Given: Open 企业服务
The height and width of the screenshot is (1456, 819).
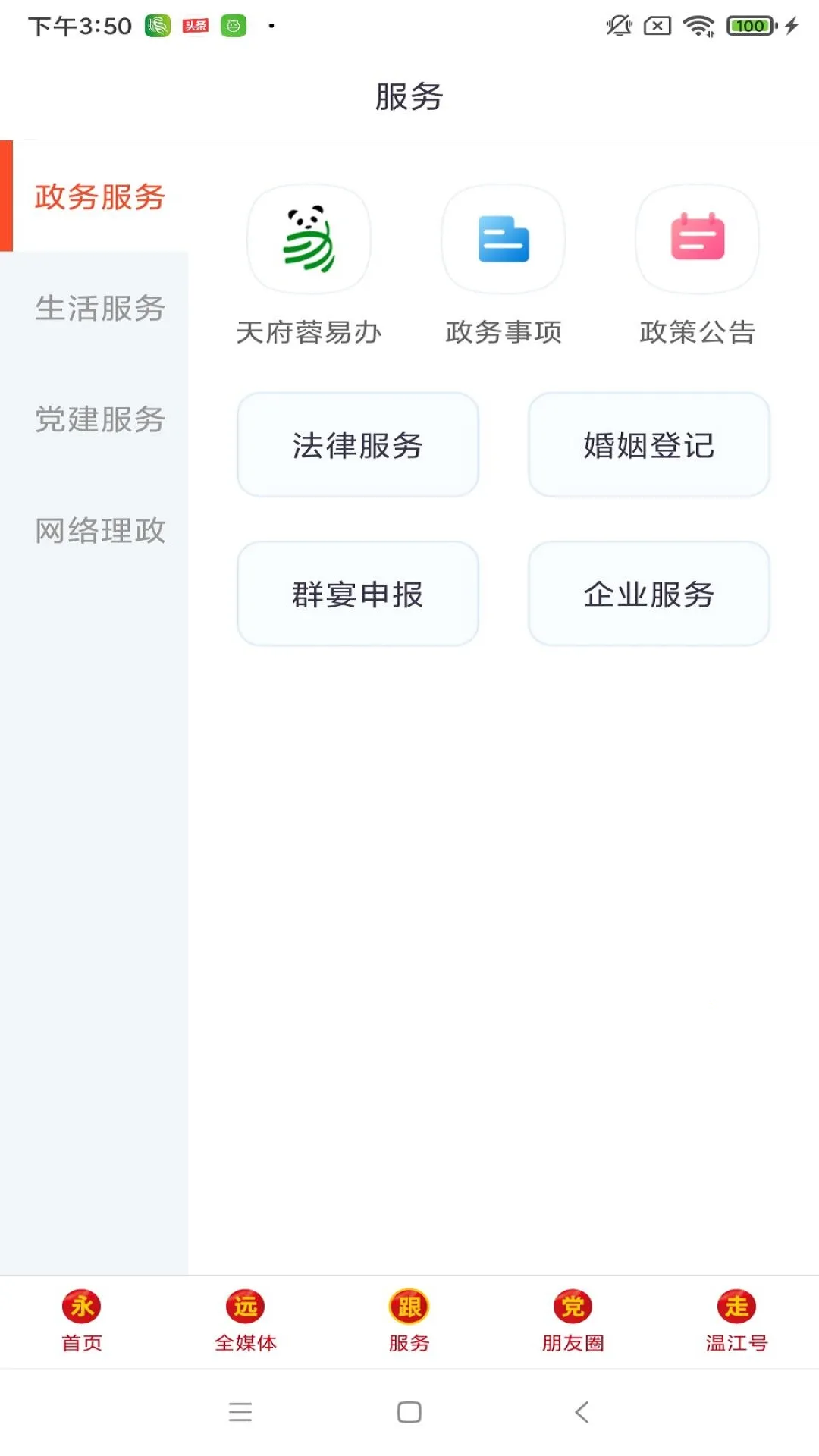Looking at the screenshot, I should 649,594.
